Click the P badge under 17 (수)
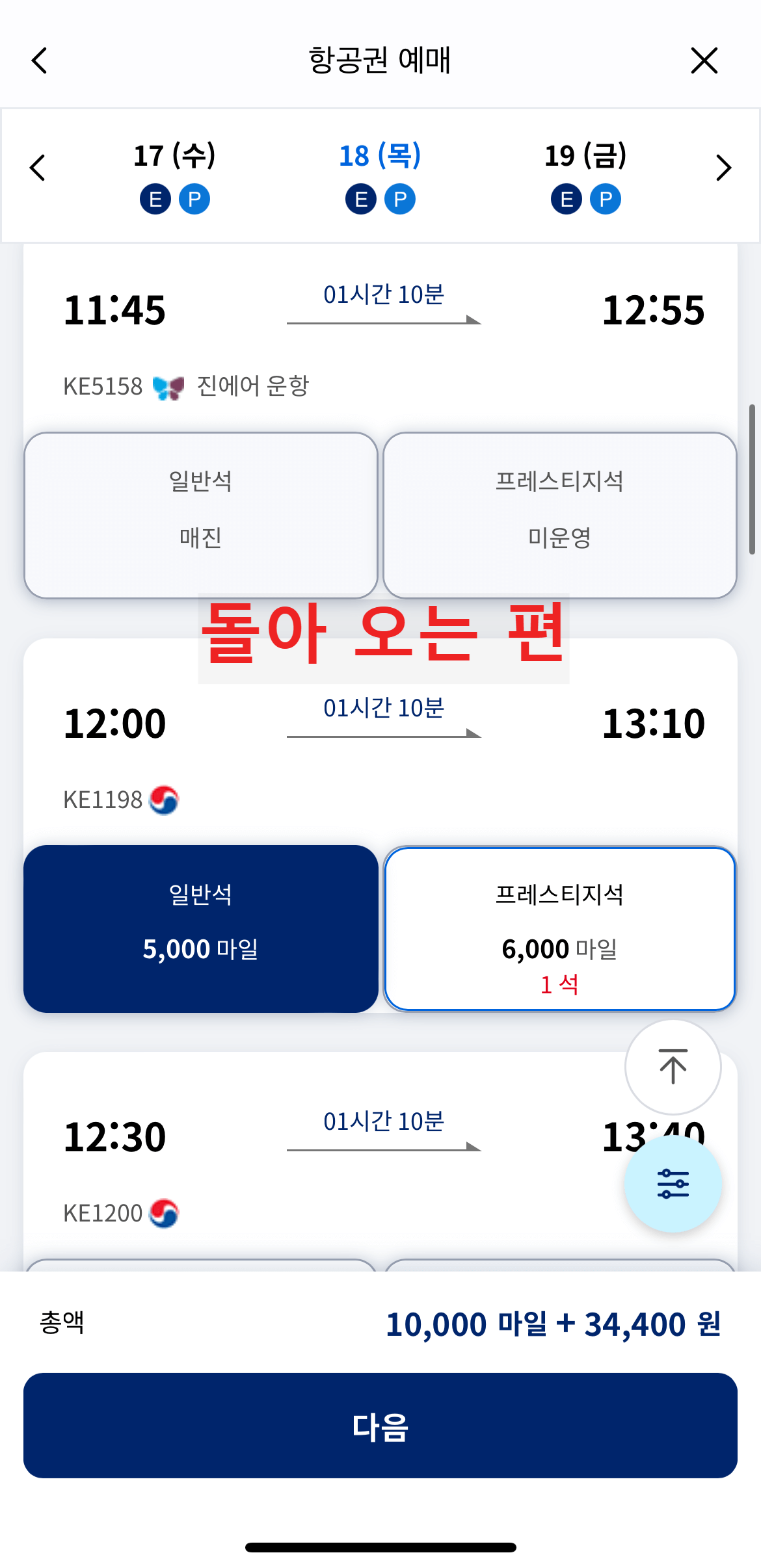The image size is (761, 1568). pyautogui.click(x=194, y=199)
